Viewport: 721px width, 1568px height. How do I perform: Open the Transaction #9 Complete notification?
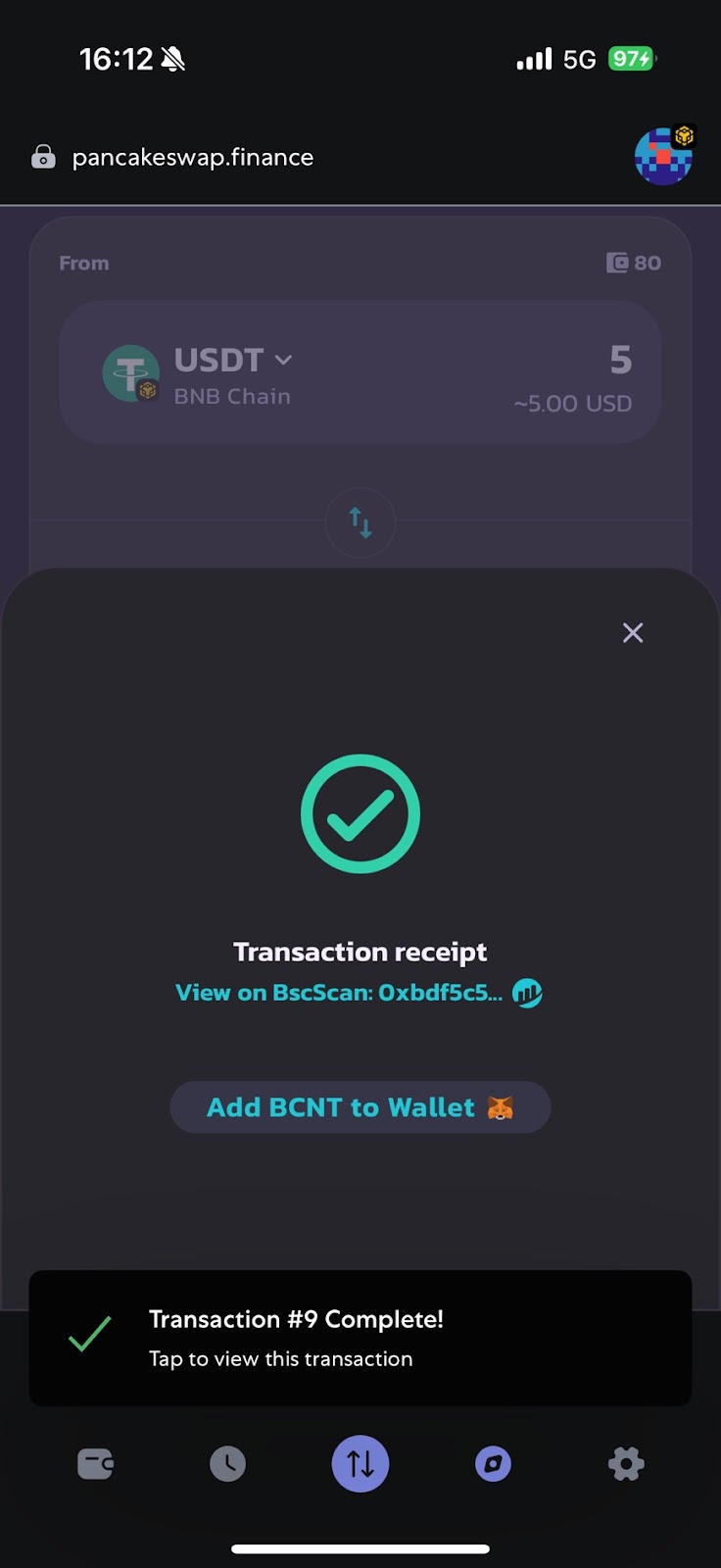click(360, 1338)
